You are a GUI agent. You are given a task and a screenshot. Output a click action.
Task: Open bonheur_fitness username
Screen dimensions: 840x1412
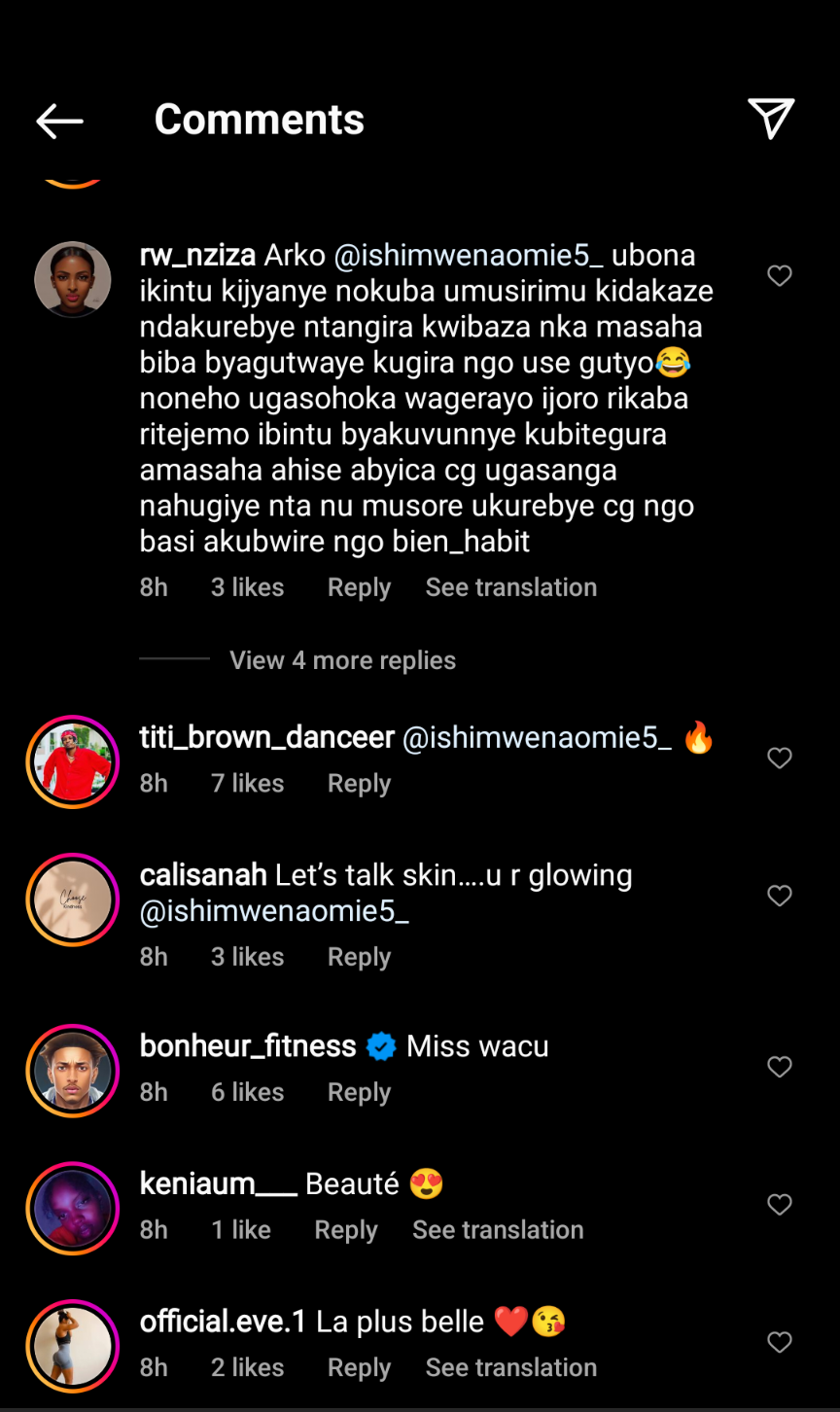[248, 1046]
